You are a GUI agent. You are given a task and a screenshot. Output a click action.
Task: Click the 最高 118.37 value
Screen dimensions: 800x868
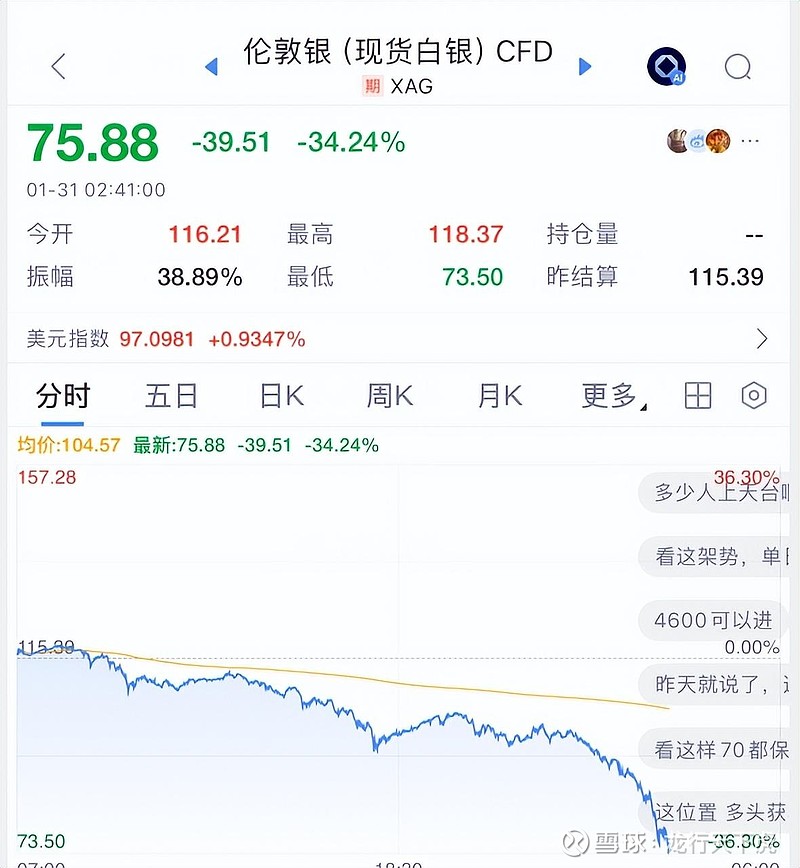click(x=465, y=234)
